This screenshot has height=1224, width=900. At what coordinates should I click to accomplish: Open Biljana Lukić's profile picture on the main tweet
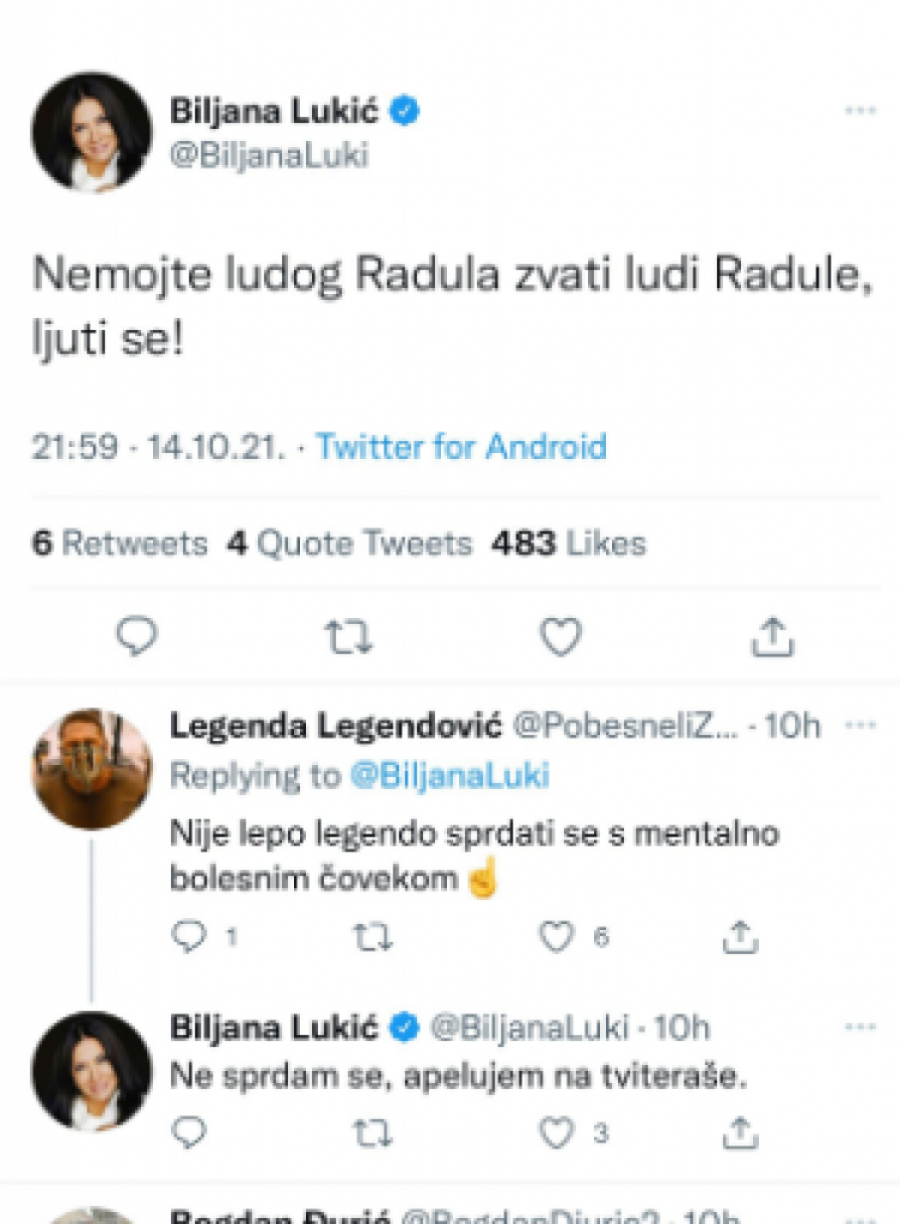point(91,132)
